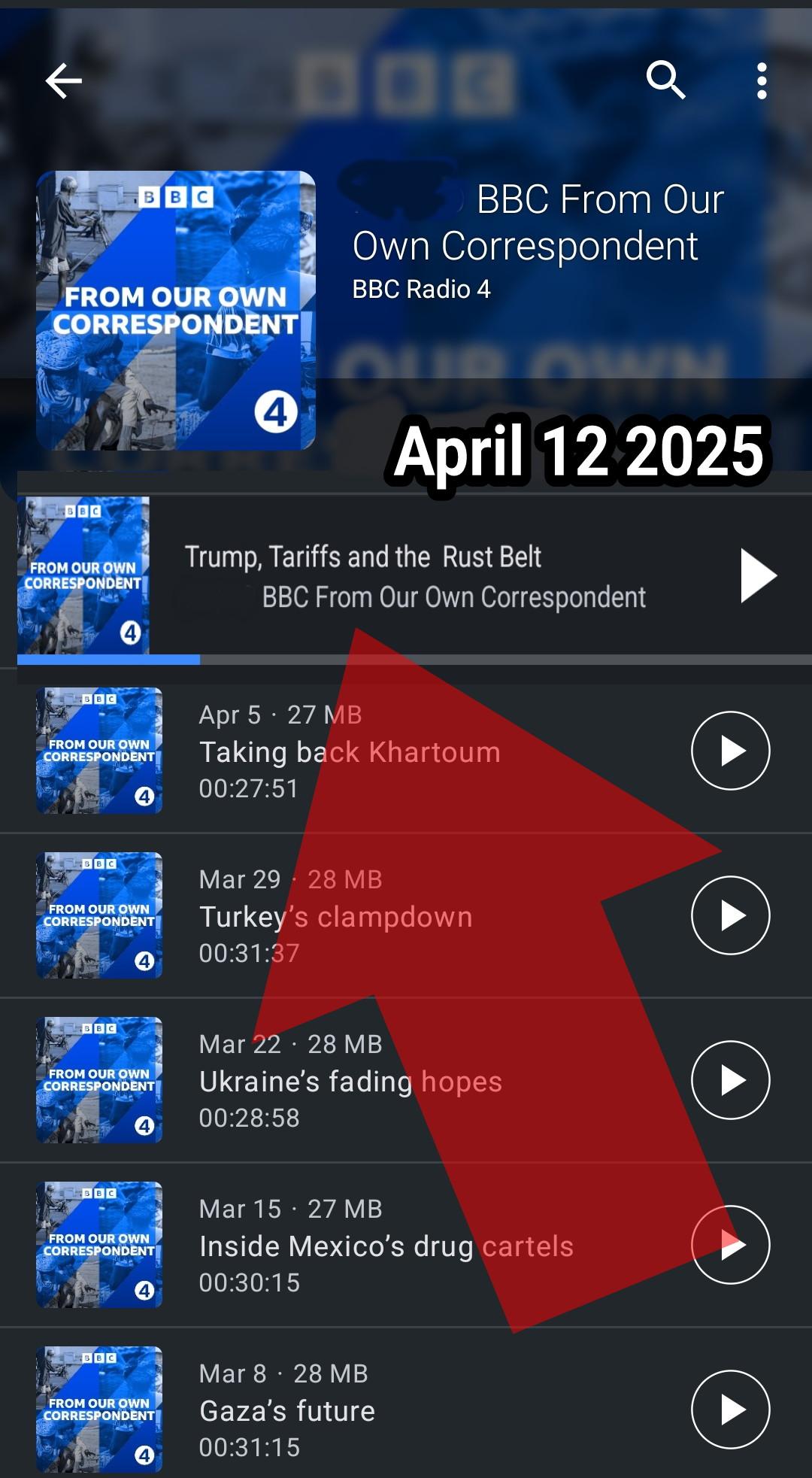Go back using the top-left arrow
Viewport: 812px width, 1478px height.
63,80
